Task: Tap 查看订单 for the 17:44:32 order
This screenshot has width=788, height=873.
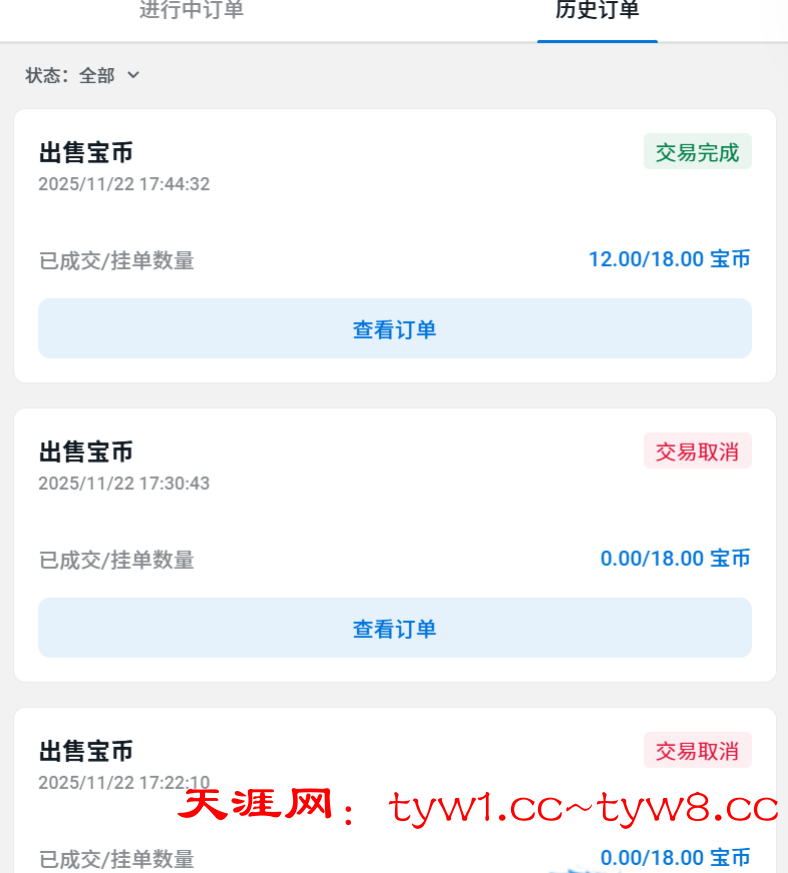Action: click(394, 329)
